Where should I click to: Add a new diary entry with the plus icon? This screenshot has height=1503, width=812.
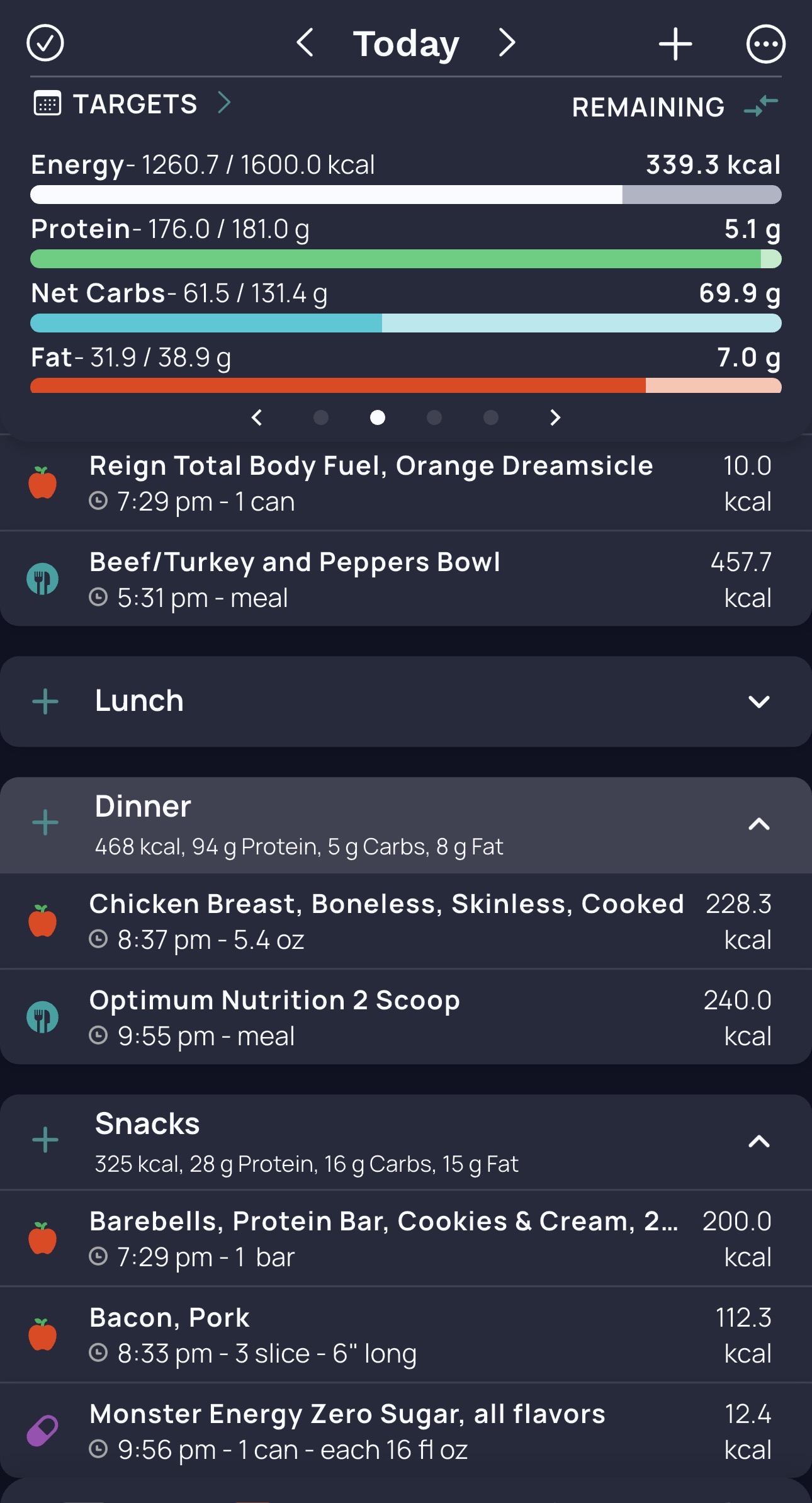pos(675,44)
